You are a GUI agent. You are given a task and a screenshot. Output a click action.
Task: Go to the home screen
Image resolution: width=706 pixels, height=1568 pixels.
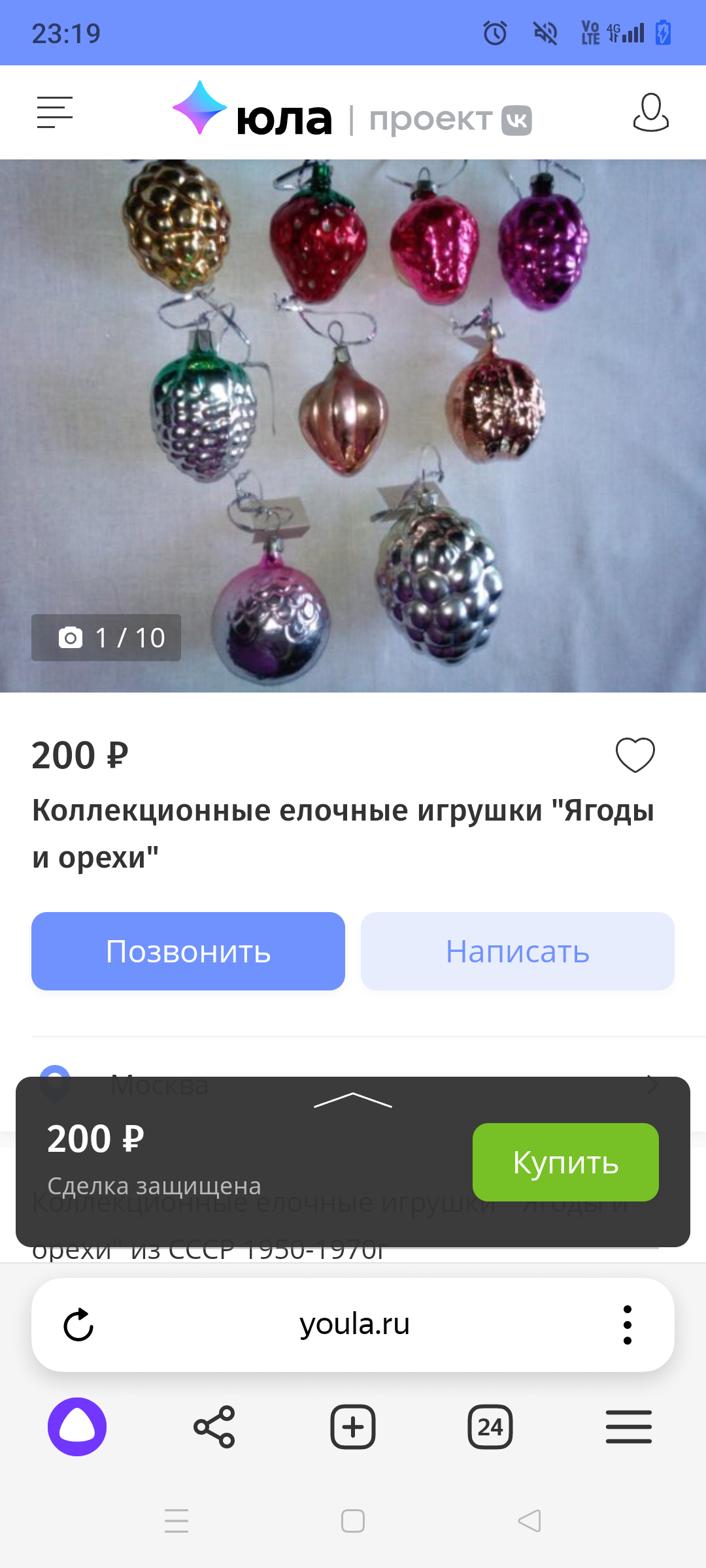[353, 1521]
